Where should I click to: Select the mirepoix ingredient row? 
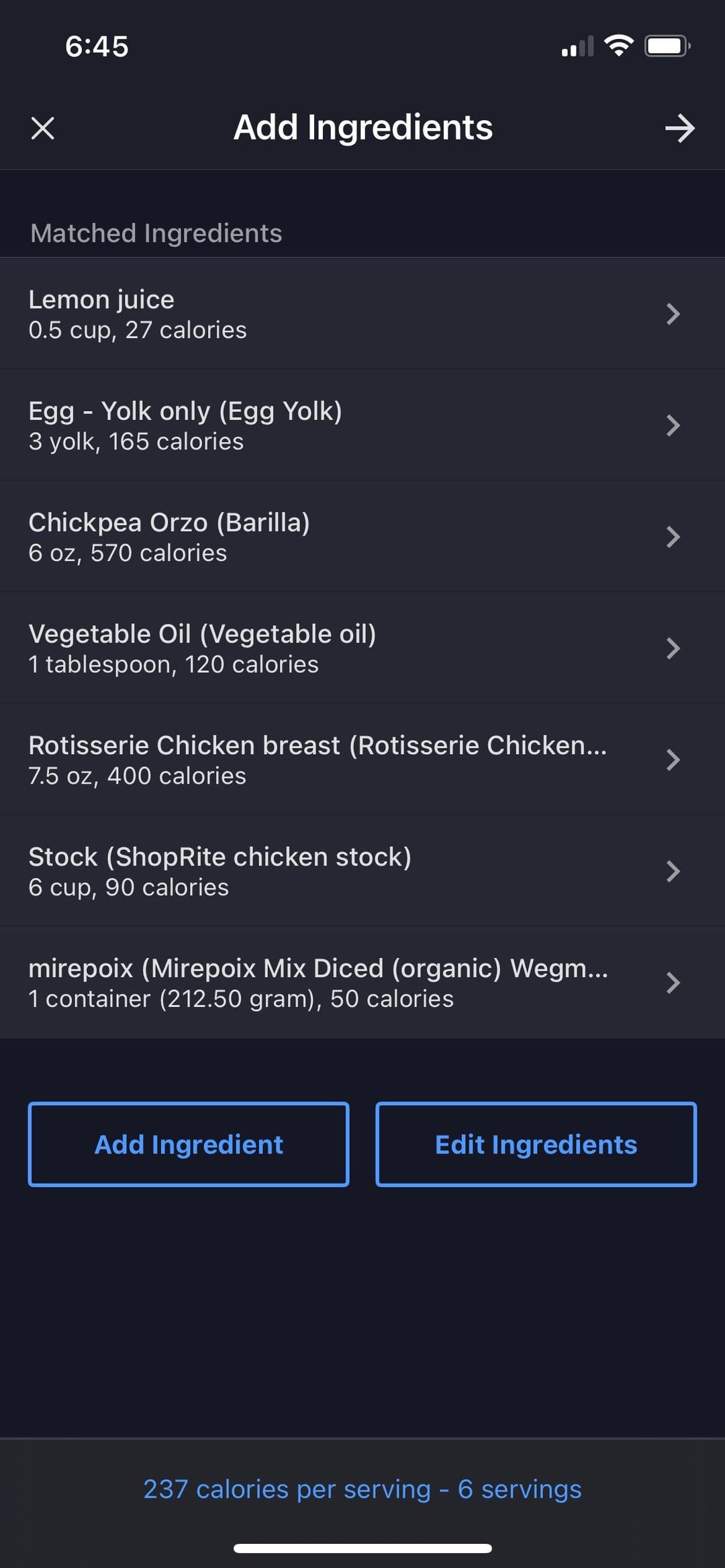pyautogui.click(x=362, y=982)
